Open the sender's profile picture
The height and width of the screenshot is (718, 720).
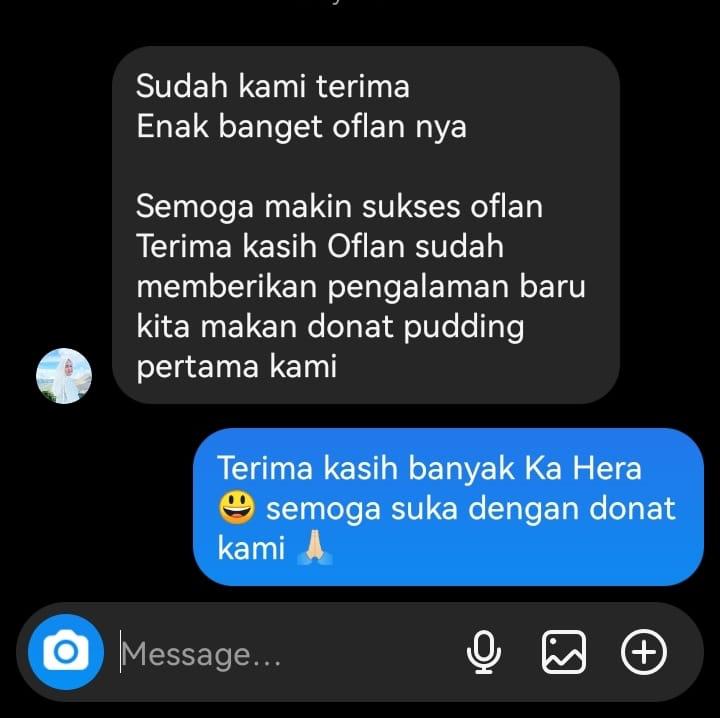(64, 376)
